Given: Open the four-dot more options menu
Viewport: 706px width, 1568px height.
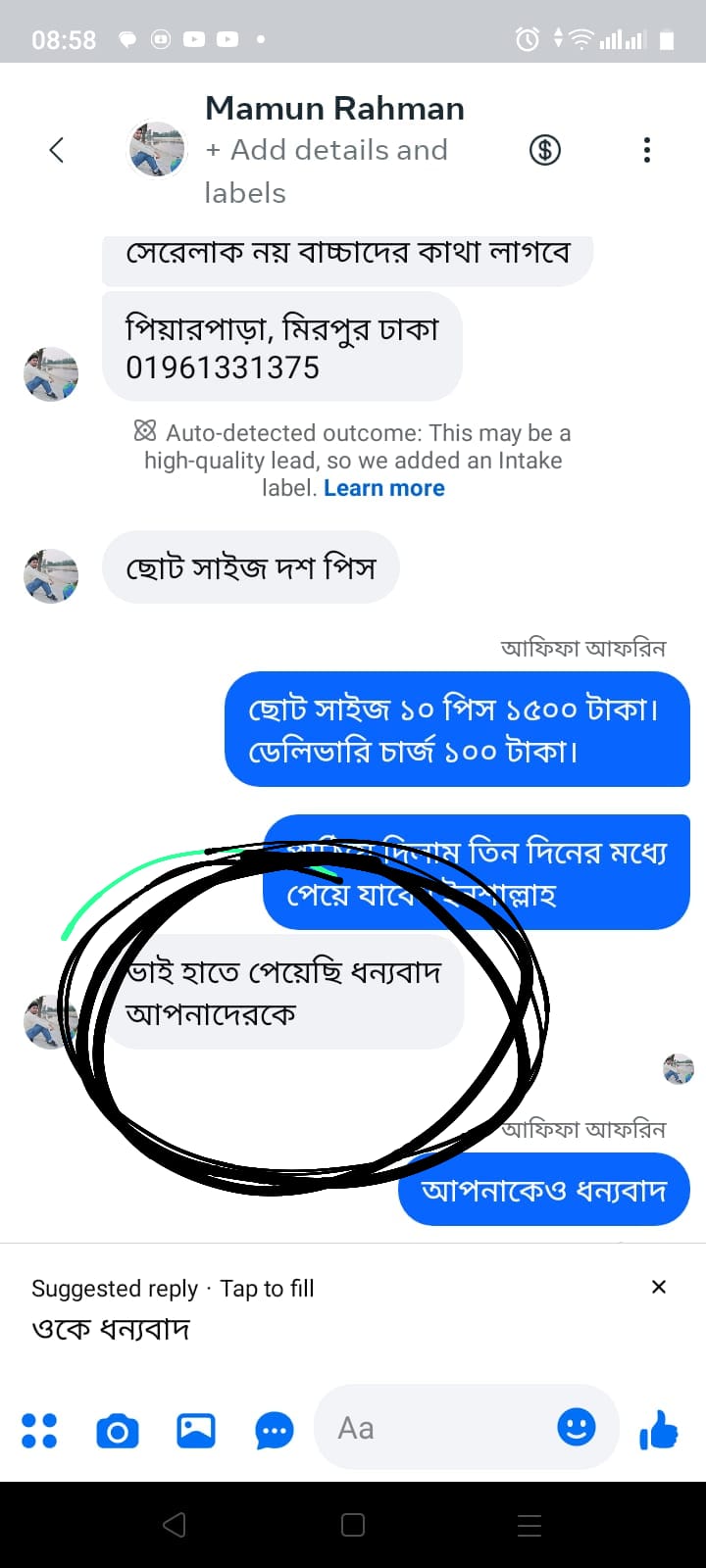Looking at the screenshot, I should point(39,1431).
